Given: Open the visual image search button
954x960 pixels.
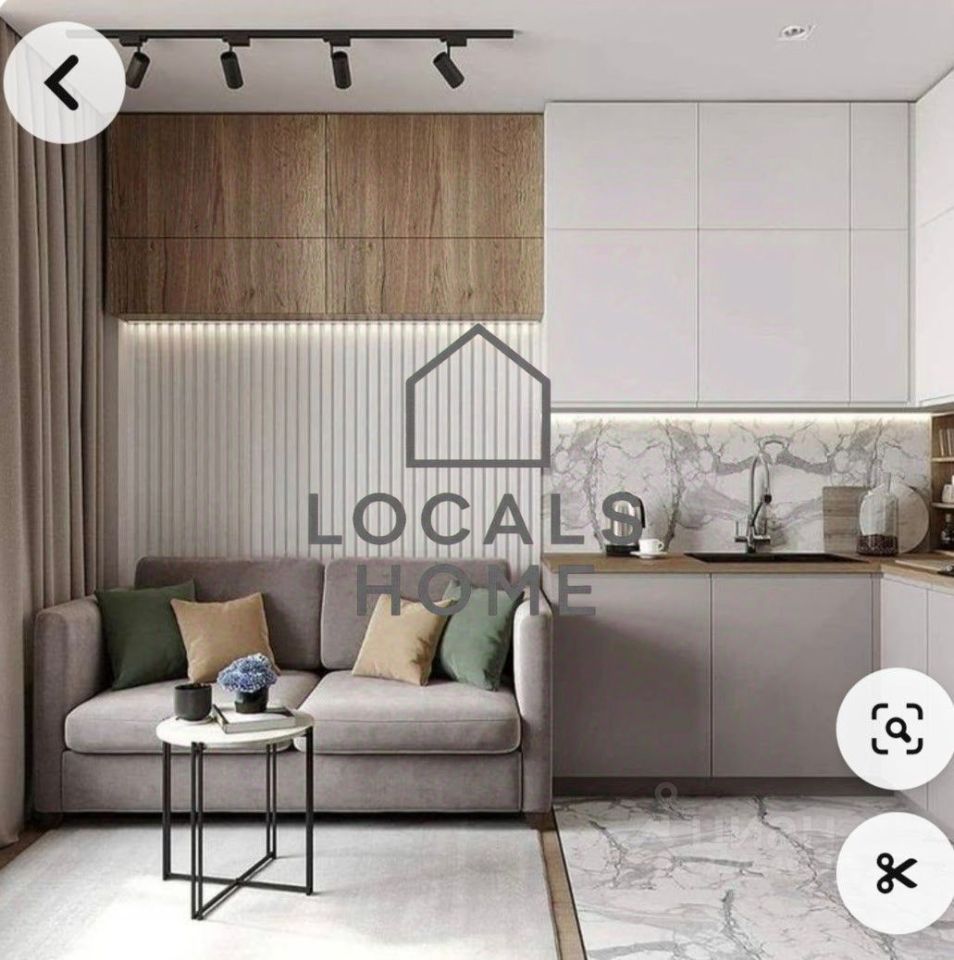Looking at the screenshot, I should click(896, 728).
